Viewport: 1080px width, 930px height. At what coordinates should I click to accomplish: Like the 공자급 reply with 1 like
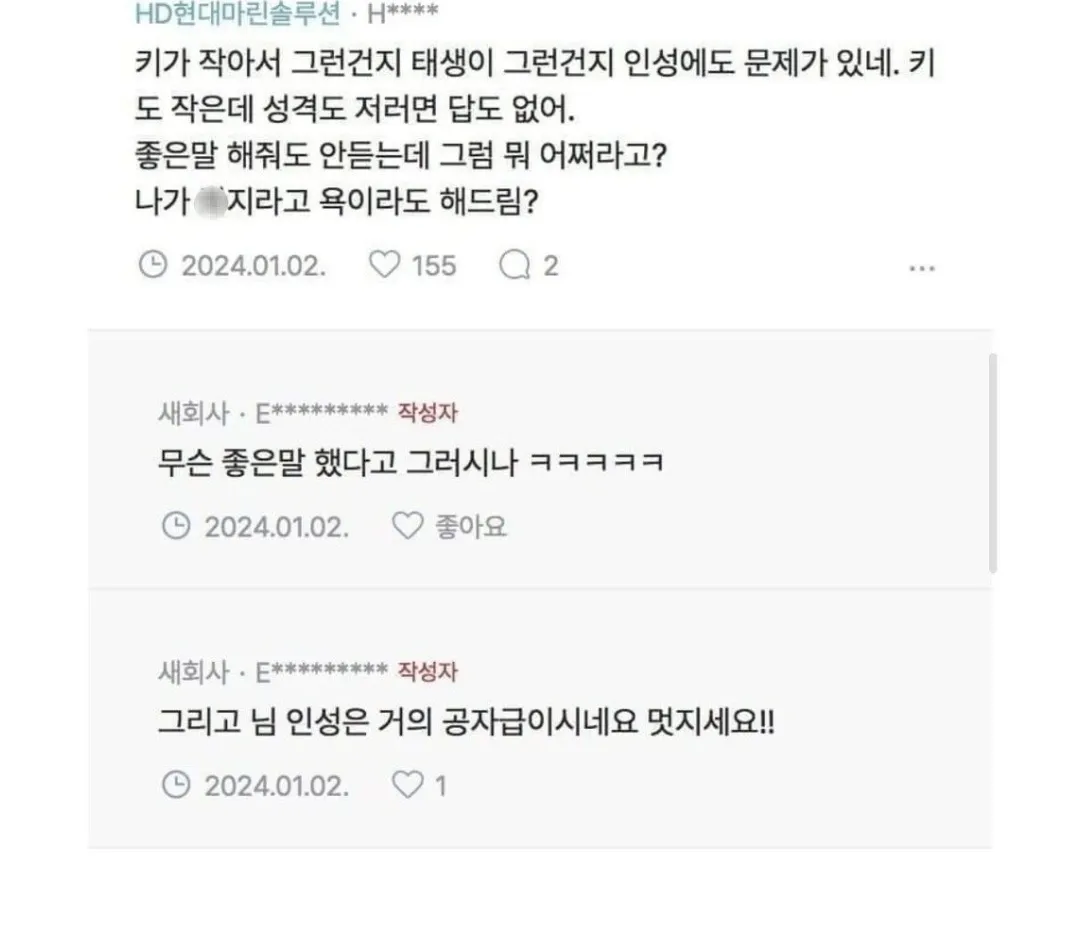coord(407,785)
